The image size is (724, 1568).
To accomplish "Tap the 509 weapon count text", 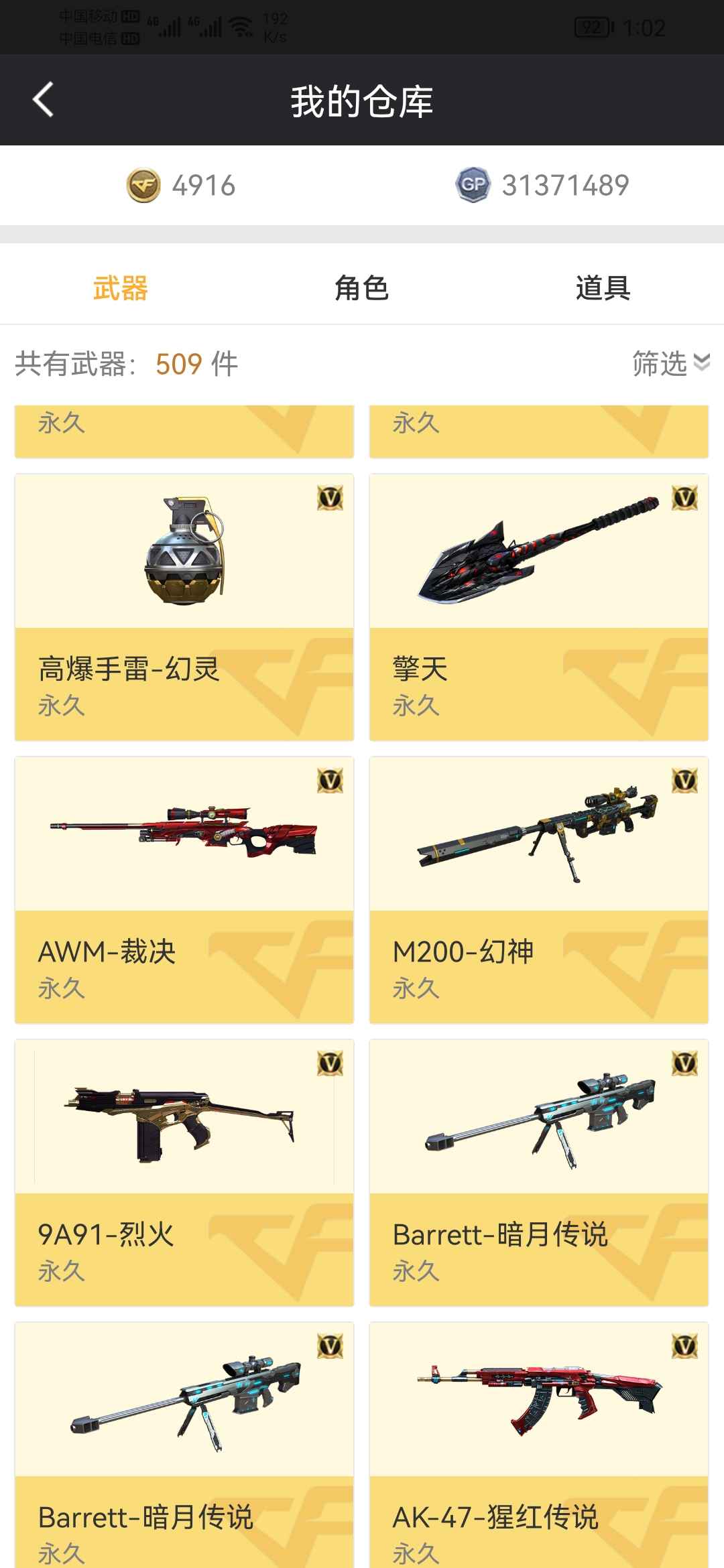I will point(178,364).
